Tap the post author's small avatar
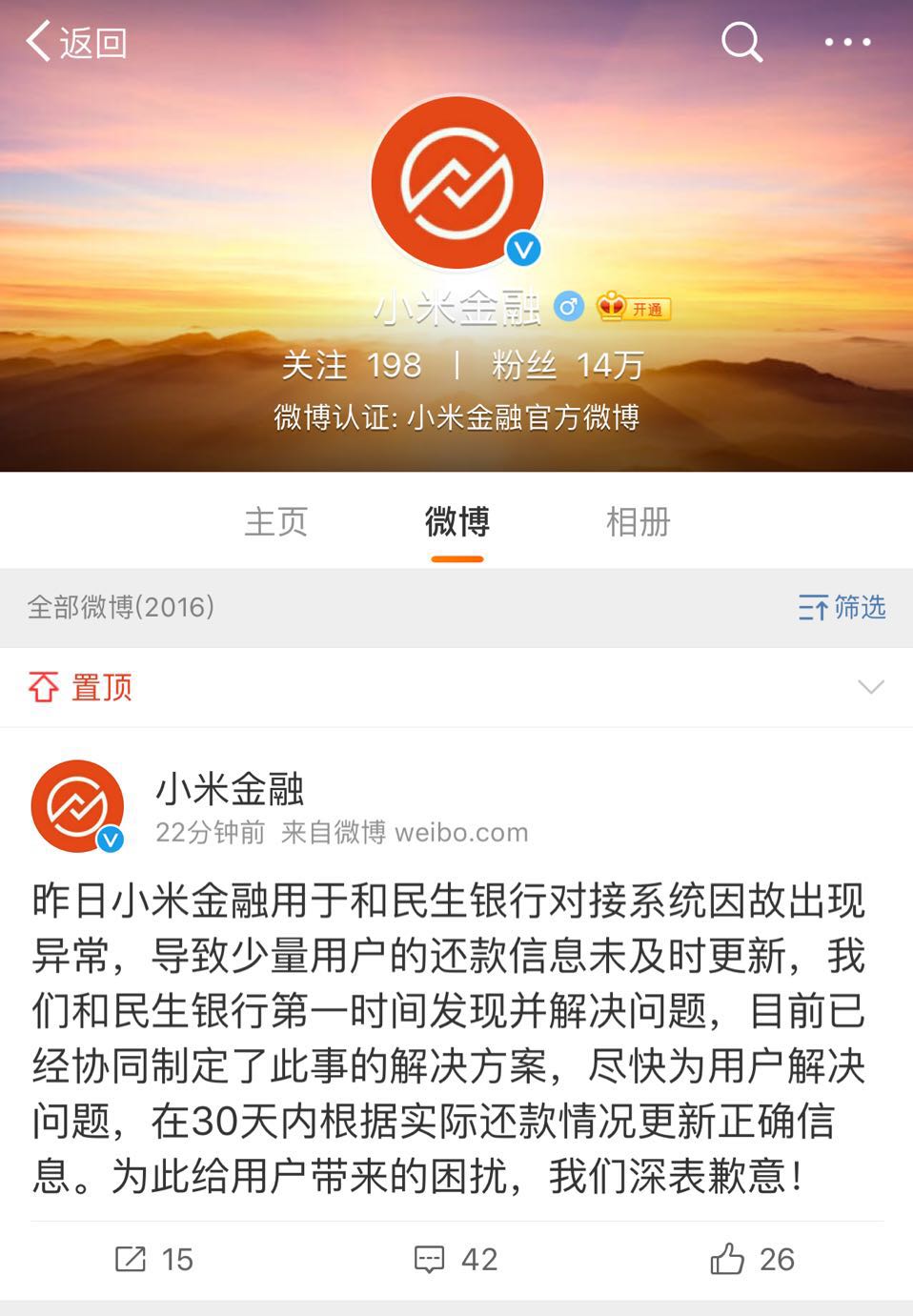913x1316 pixels. click(x=78, y=806)
